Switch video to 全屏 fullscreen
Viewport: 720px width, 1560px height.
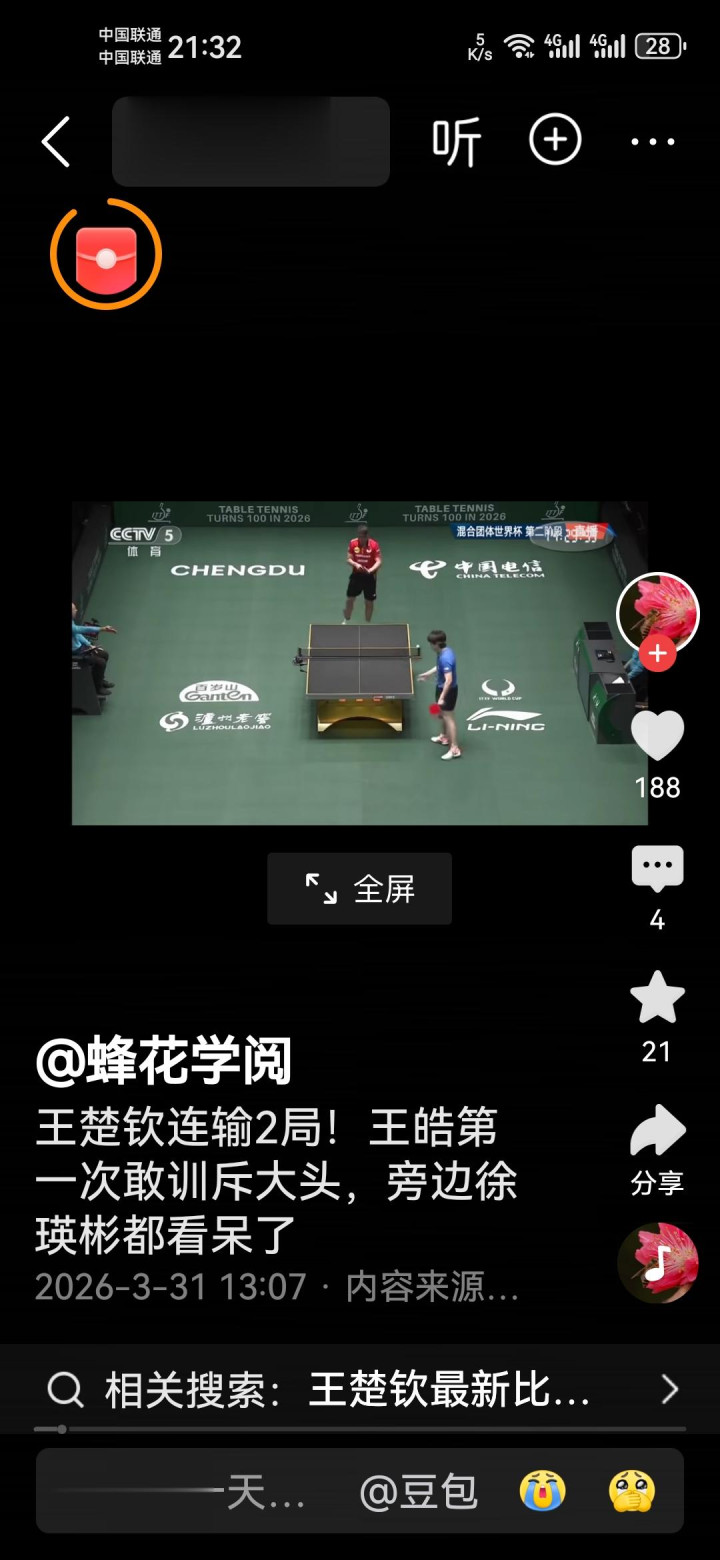click(x=359, y=888)
